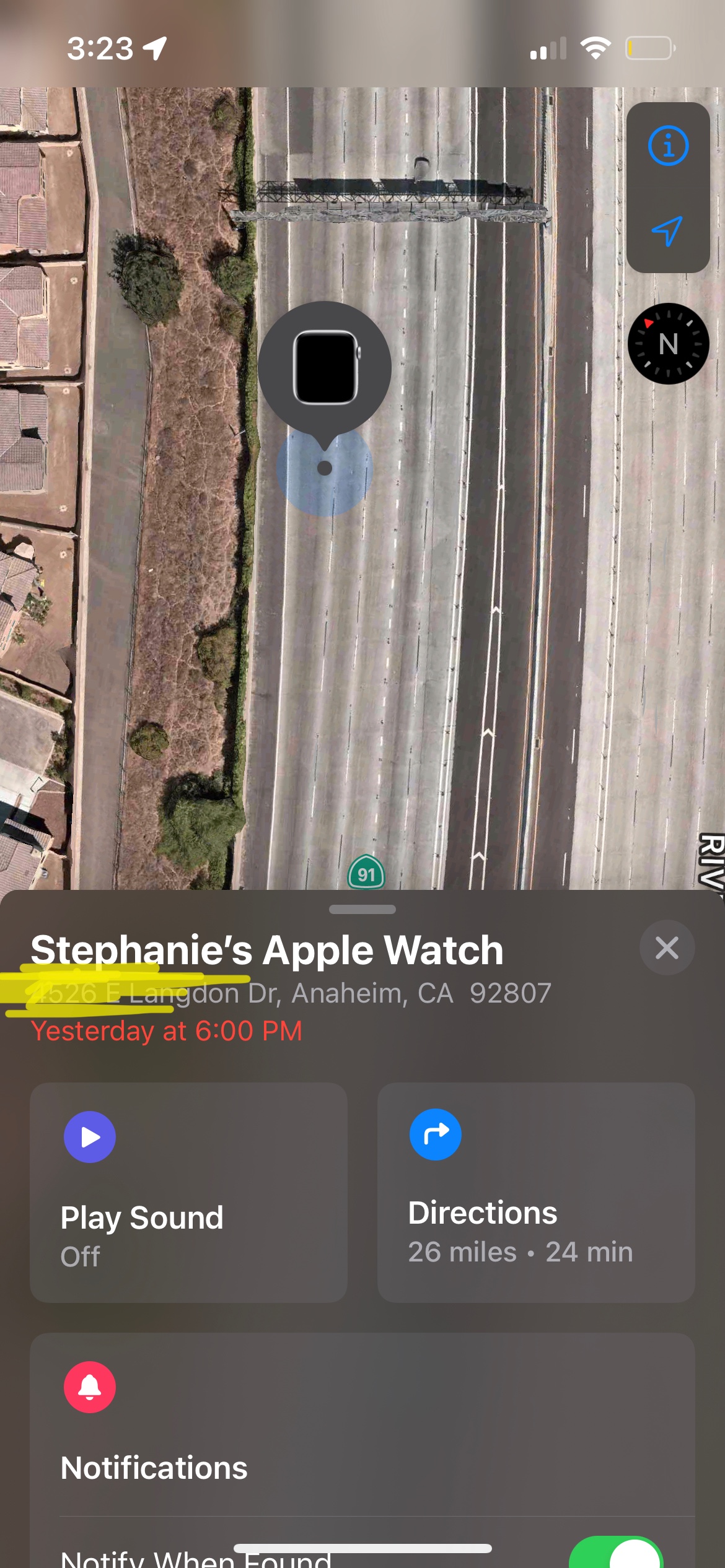Toggle Notify When Found switch
This screenshot has width=725, height=1568.
(616, 1554)
